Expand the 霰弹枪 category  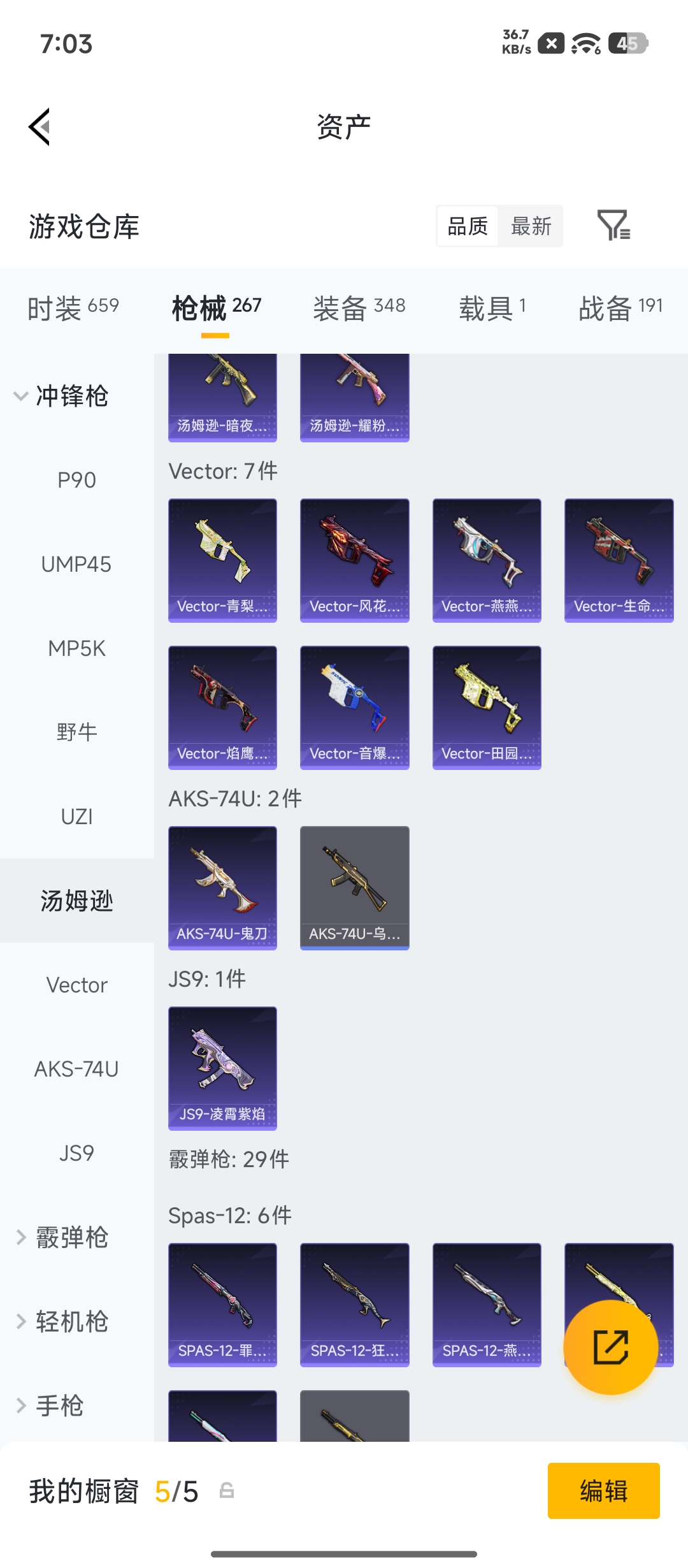click(62, 1237)
